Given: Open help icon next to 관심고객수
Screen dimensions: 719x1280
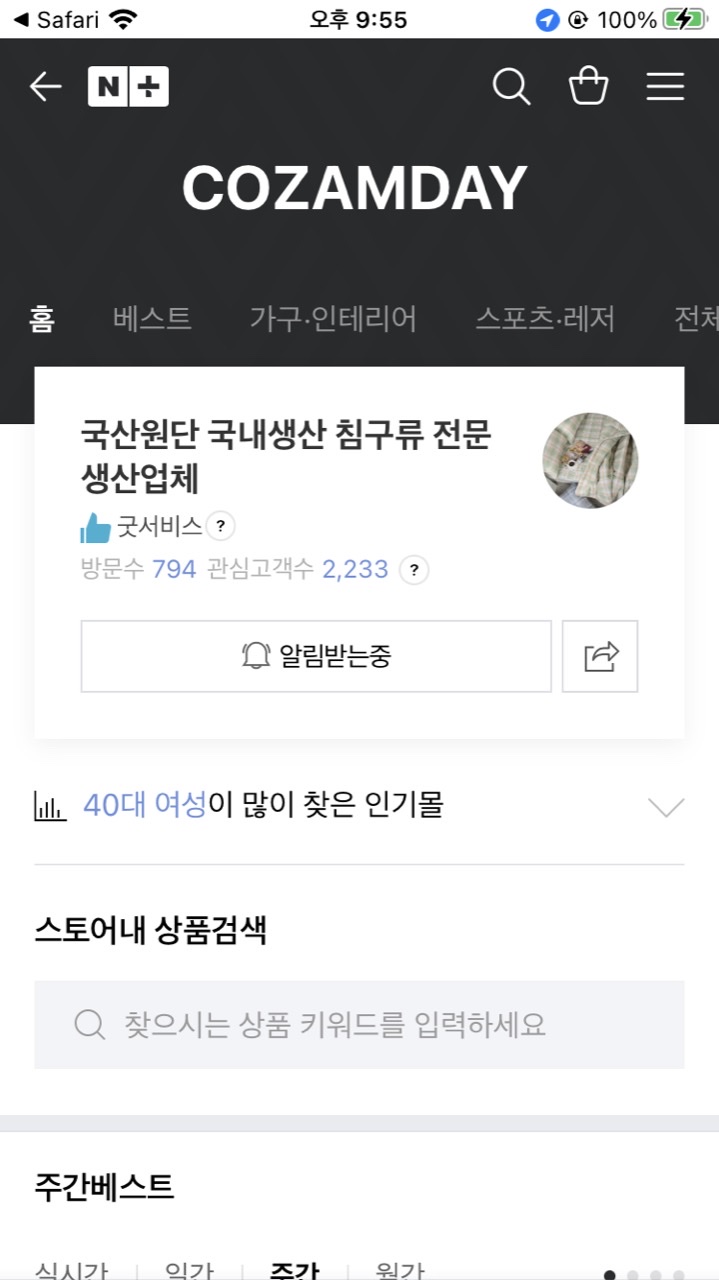Looking at the screenshot, I should tap(414, 570).
